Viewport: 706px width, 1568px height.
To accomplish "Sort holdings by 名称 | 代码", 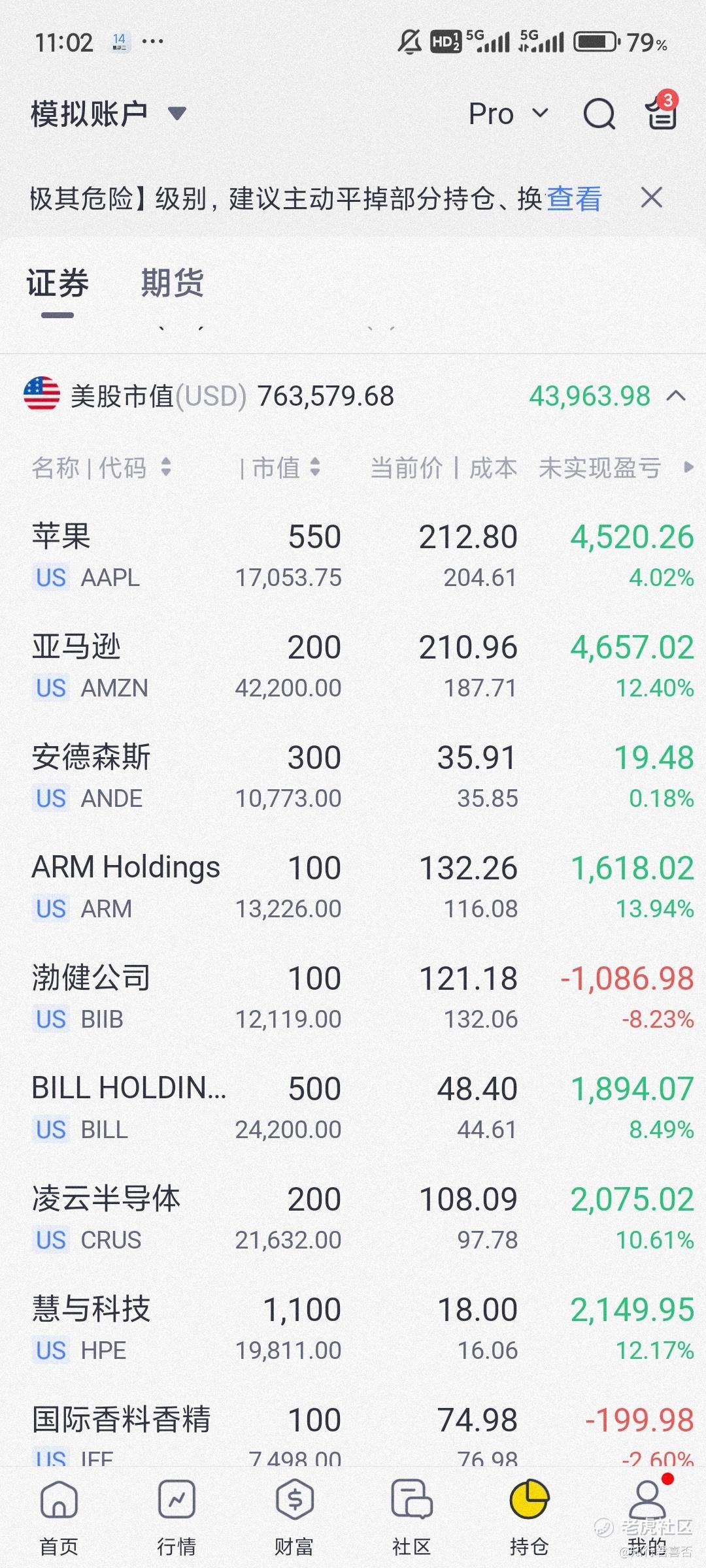I will (x=102, y=468).
